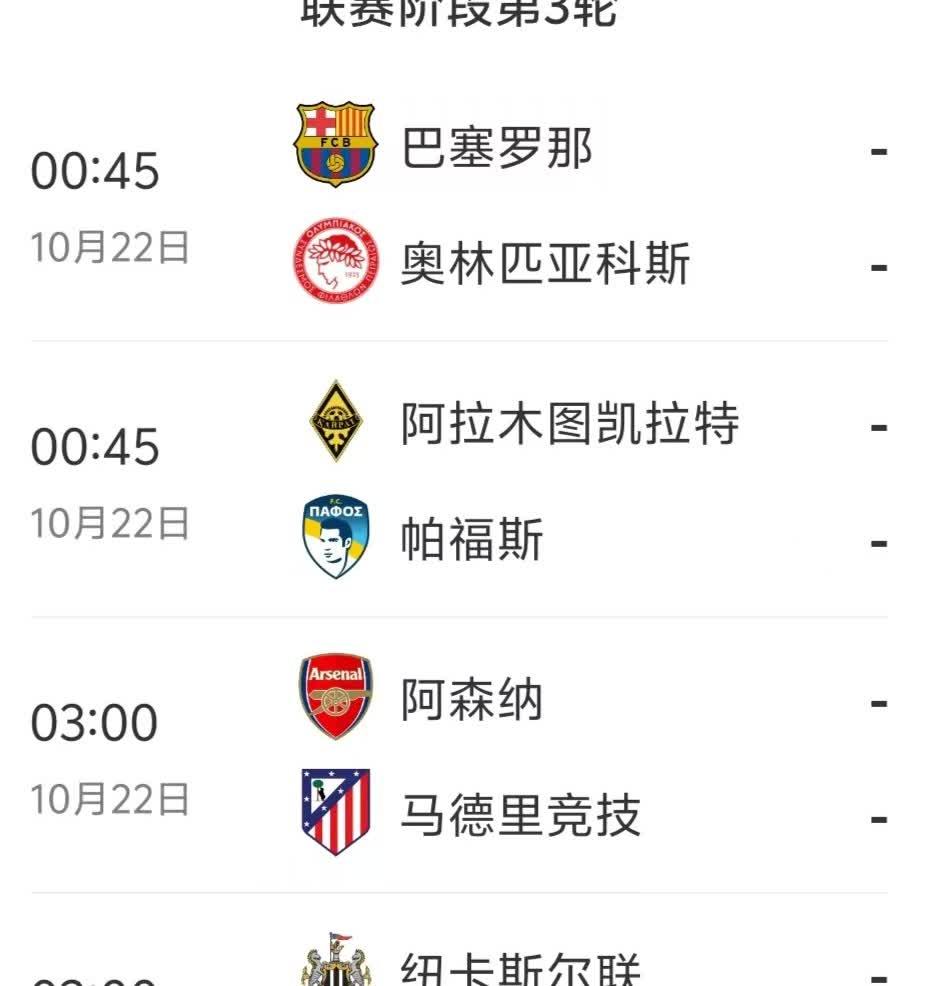
Task: Open the 巴塞罗那 vs 奥林匹亚科斯 match
Action: (x=460, y=208)
